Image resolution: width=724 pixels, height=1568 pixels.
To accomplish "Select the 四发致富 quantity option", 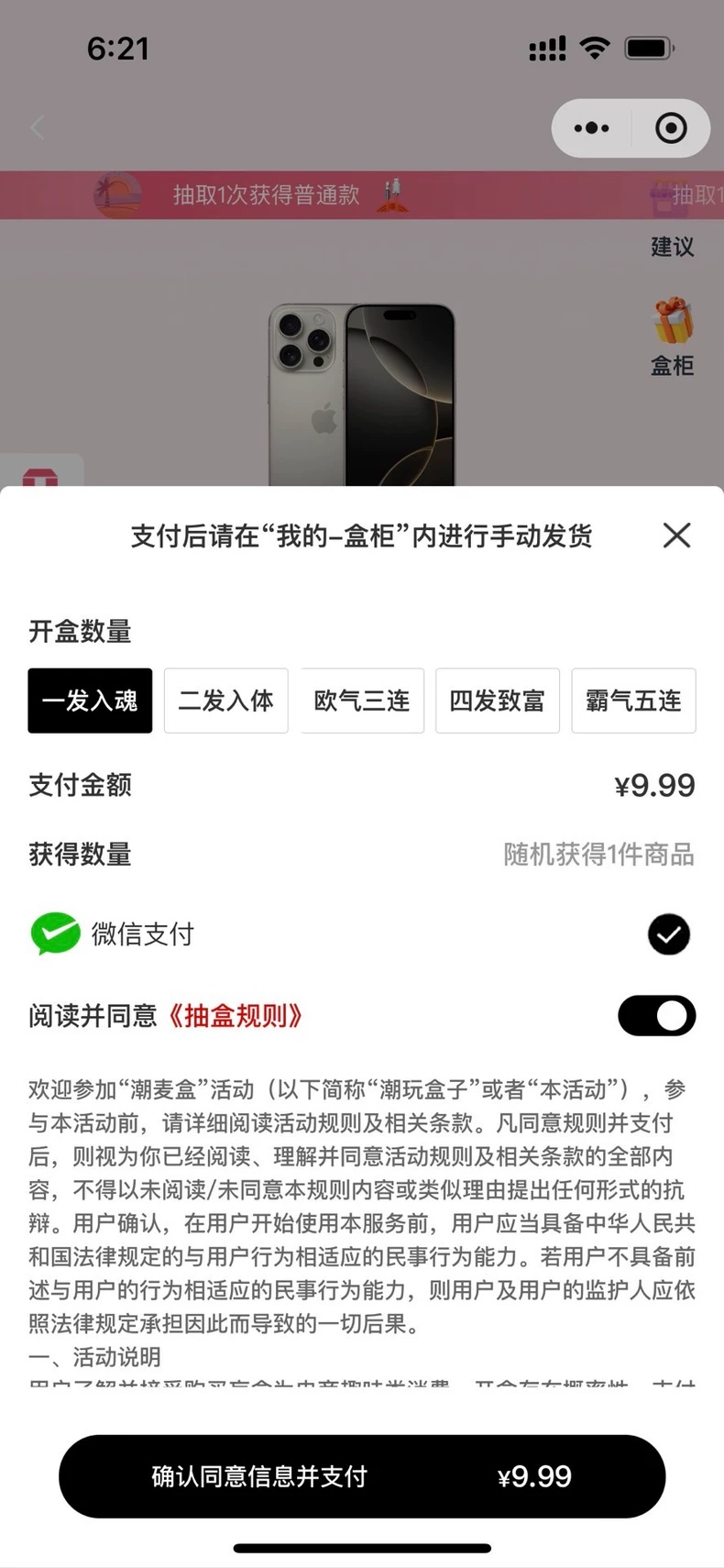I will pos(498,701).
